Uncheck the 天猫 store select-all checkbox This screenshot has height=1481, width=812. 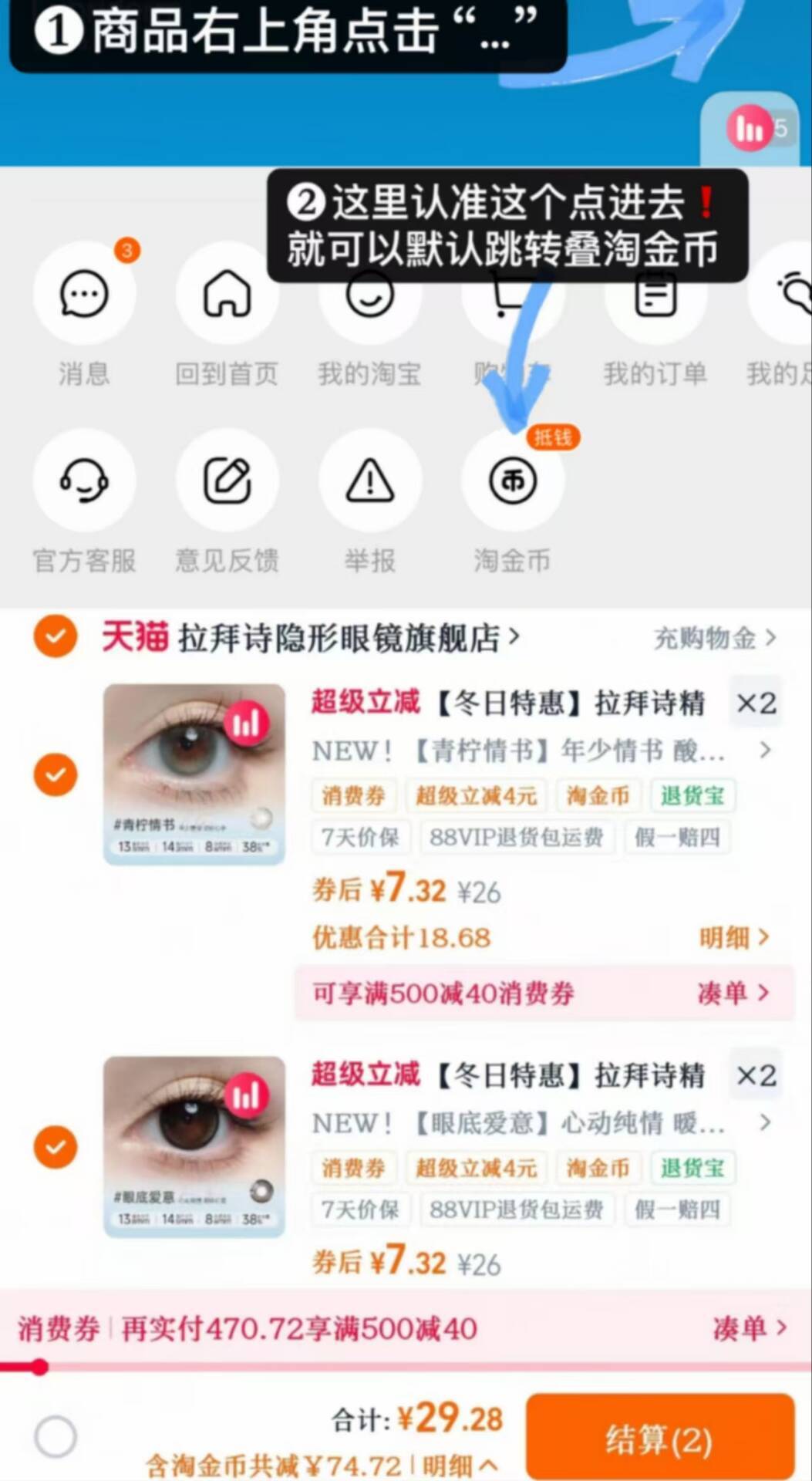click(x=54, y=636)
